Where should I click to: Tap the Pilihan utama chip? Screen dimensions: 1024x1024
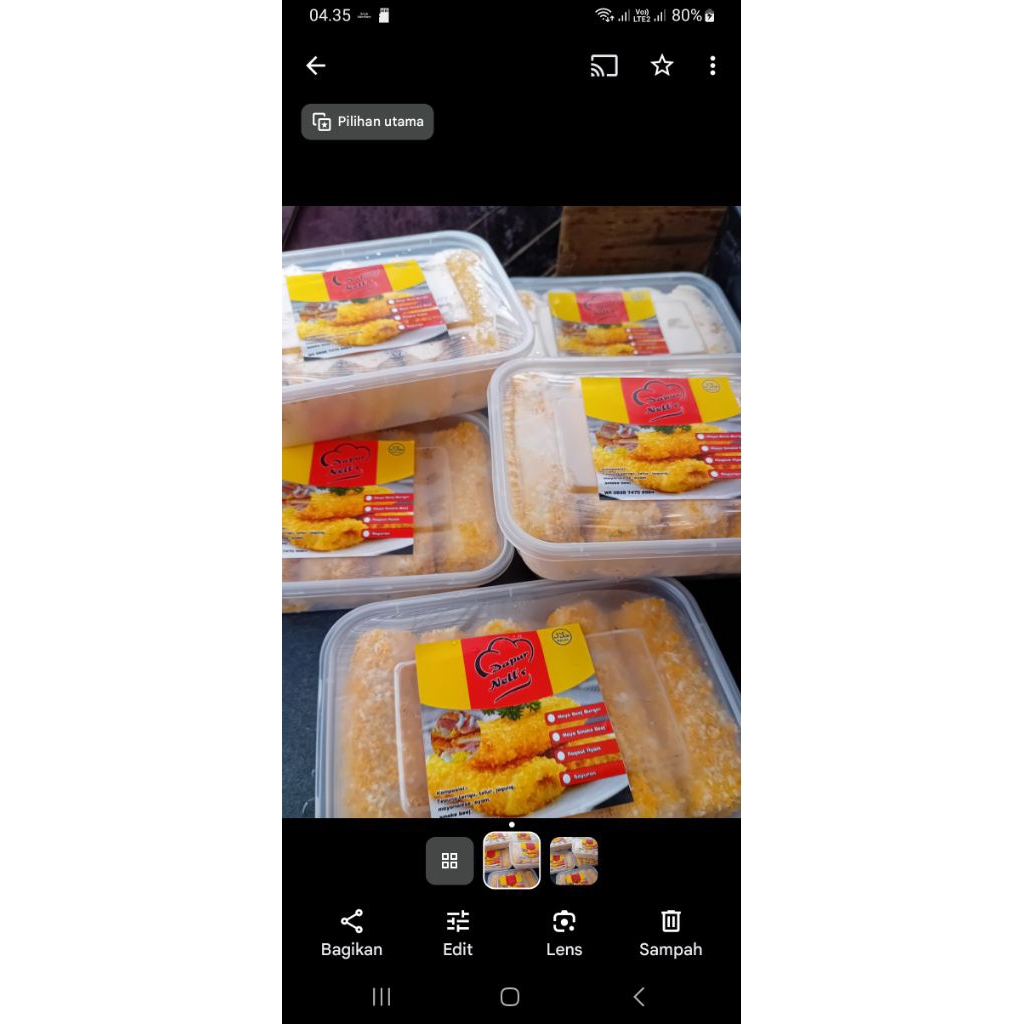pos(368,122)
